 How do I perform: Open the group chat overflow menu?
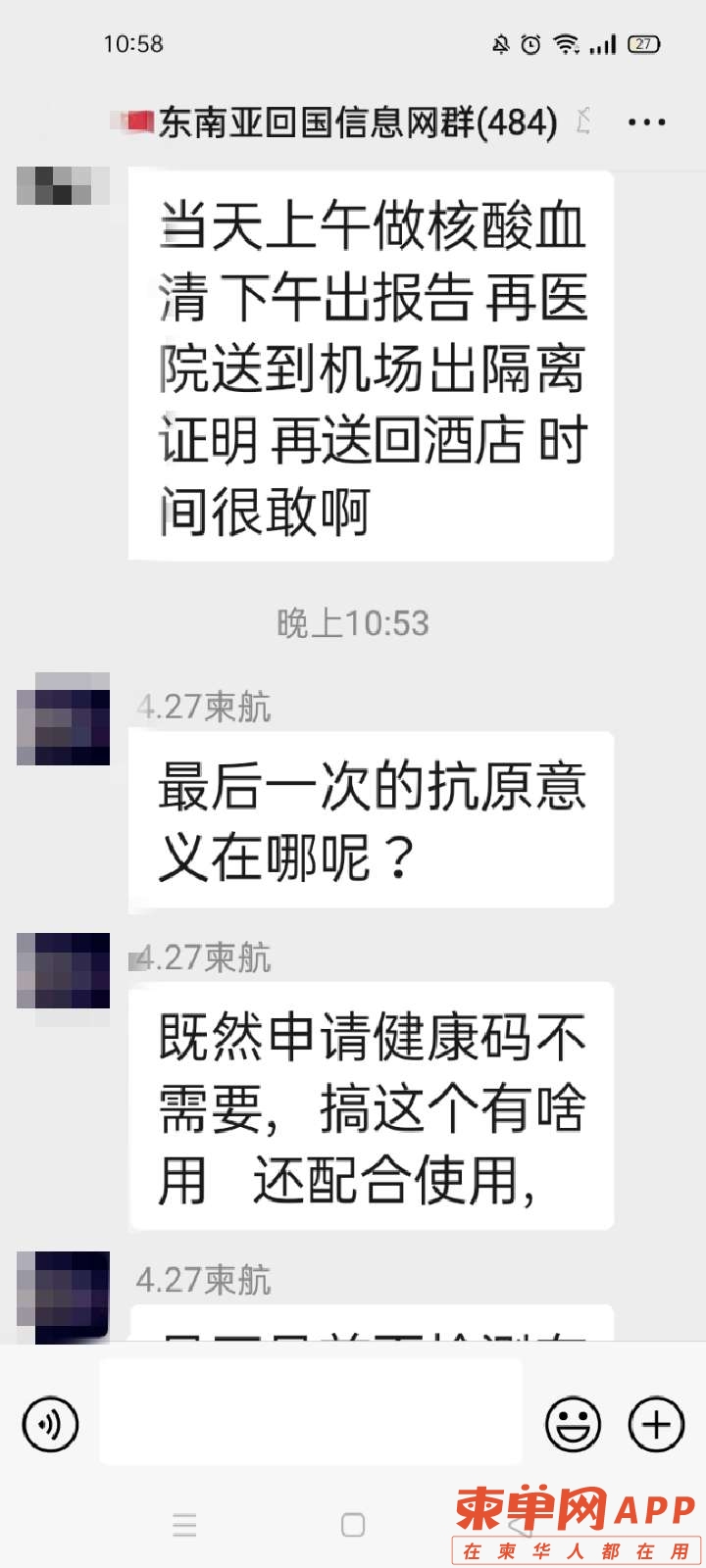646,122
